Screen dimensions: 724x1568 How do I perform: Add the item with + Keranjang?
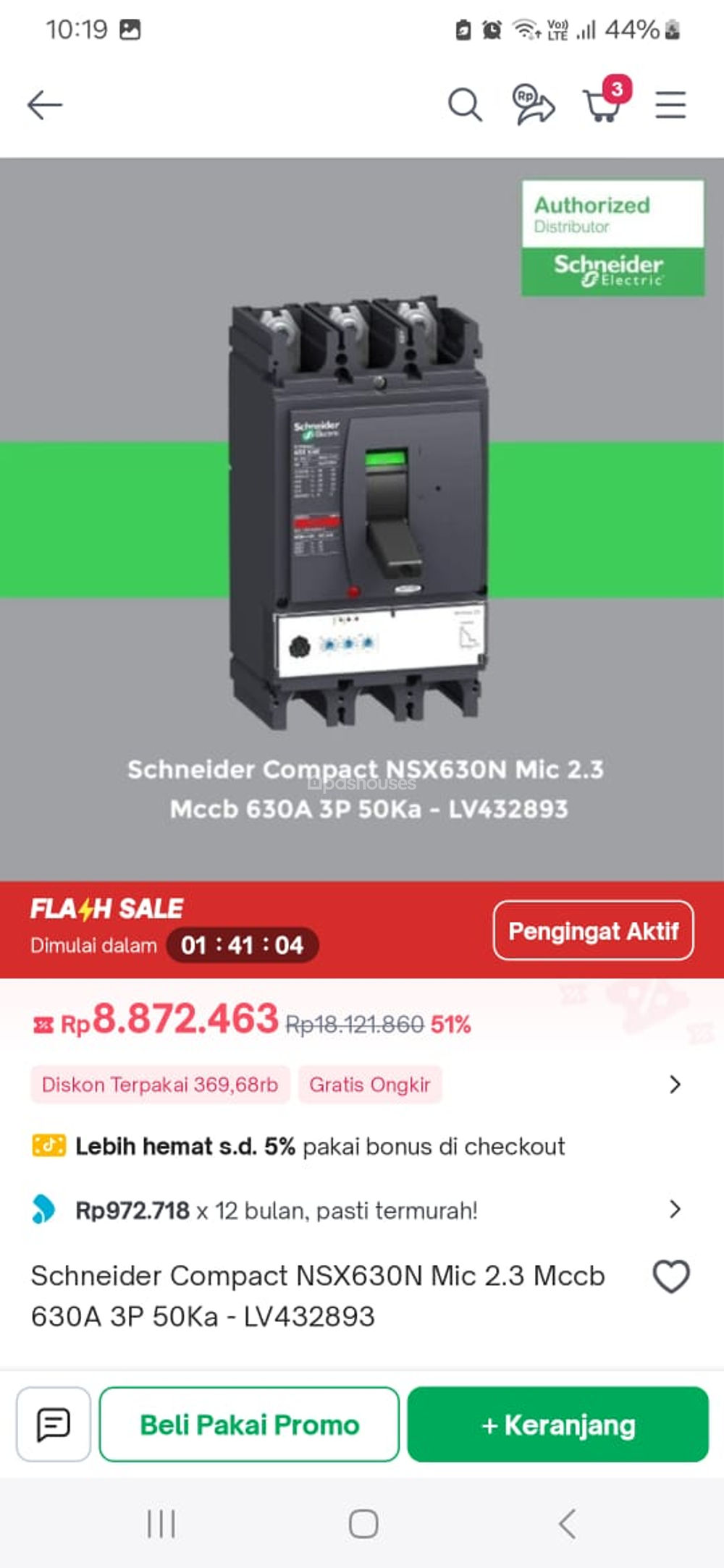[x=557, y=1424]
